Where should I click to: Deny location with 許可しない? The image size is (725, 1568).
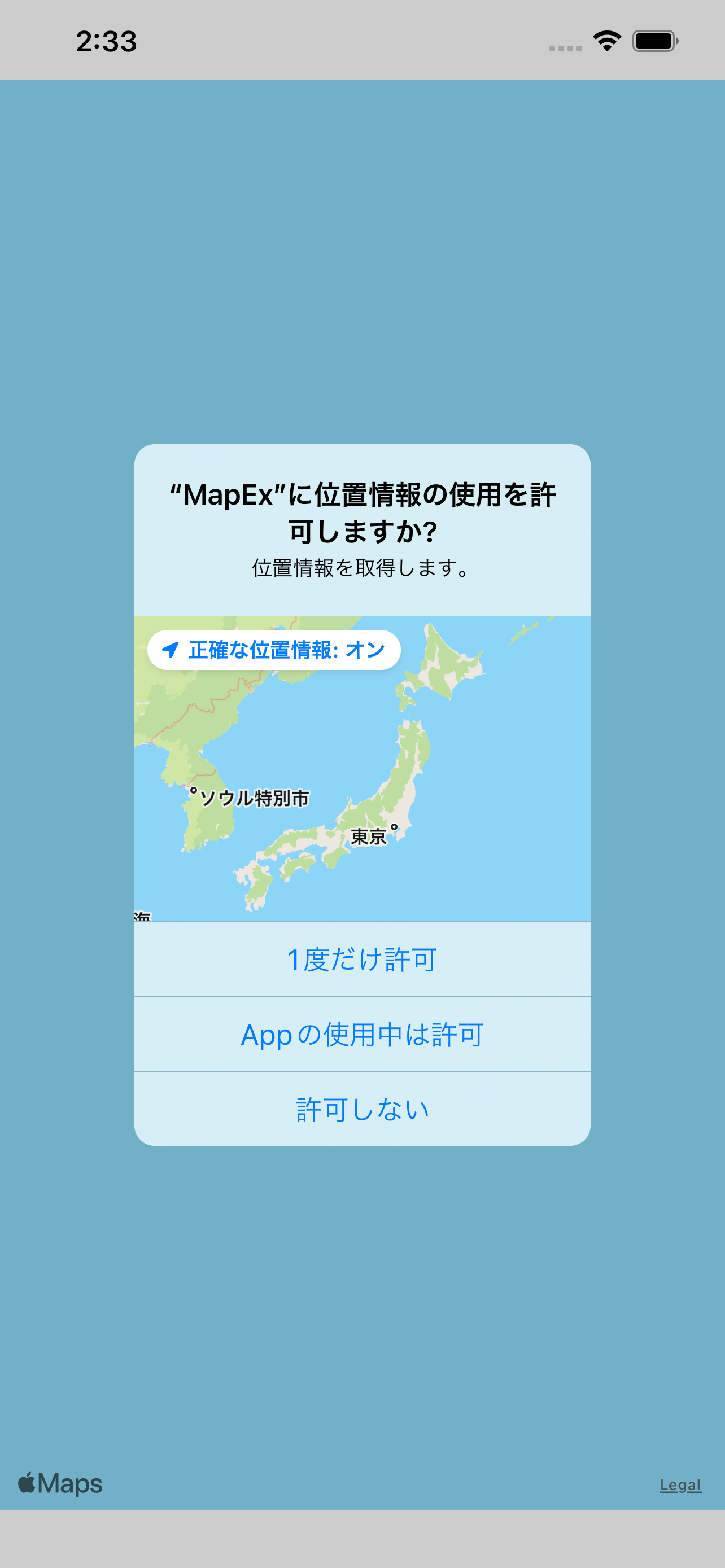tap(362, 1109)
